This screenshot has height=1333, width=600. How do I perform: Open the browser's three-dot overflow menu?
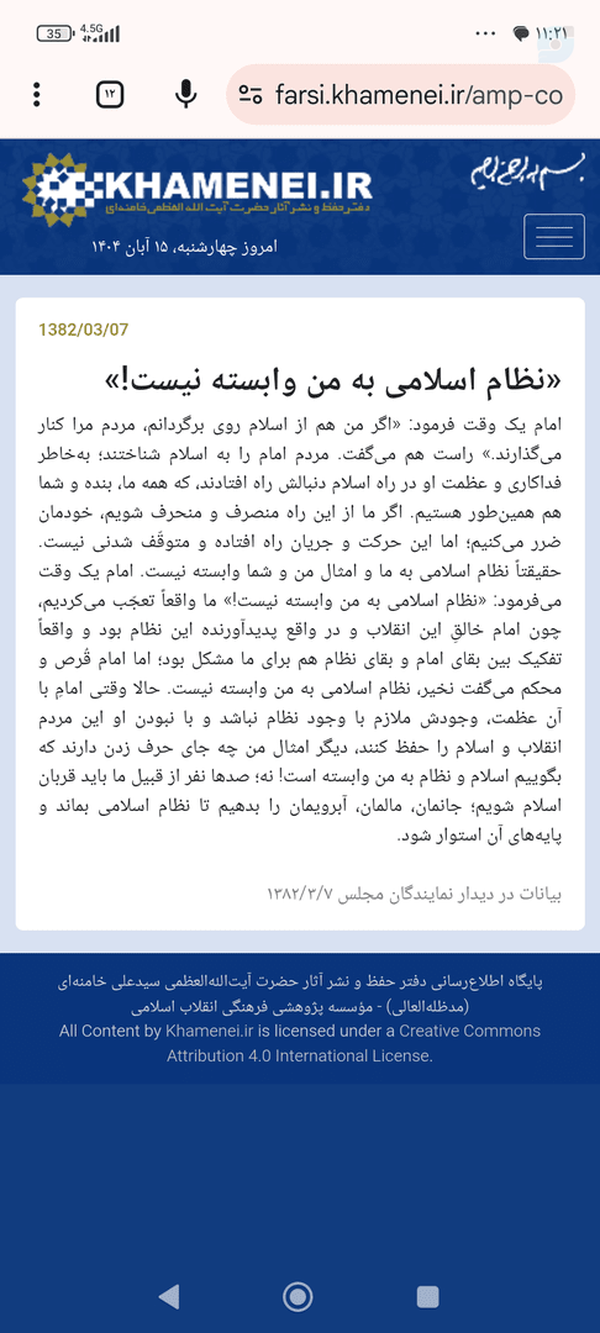(37, 95)
